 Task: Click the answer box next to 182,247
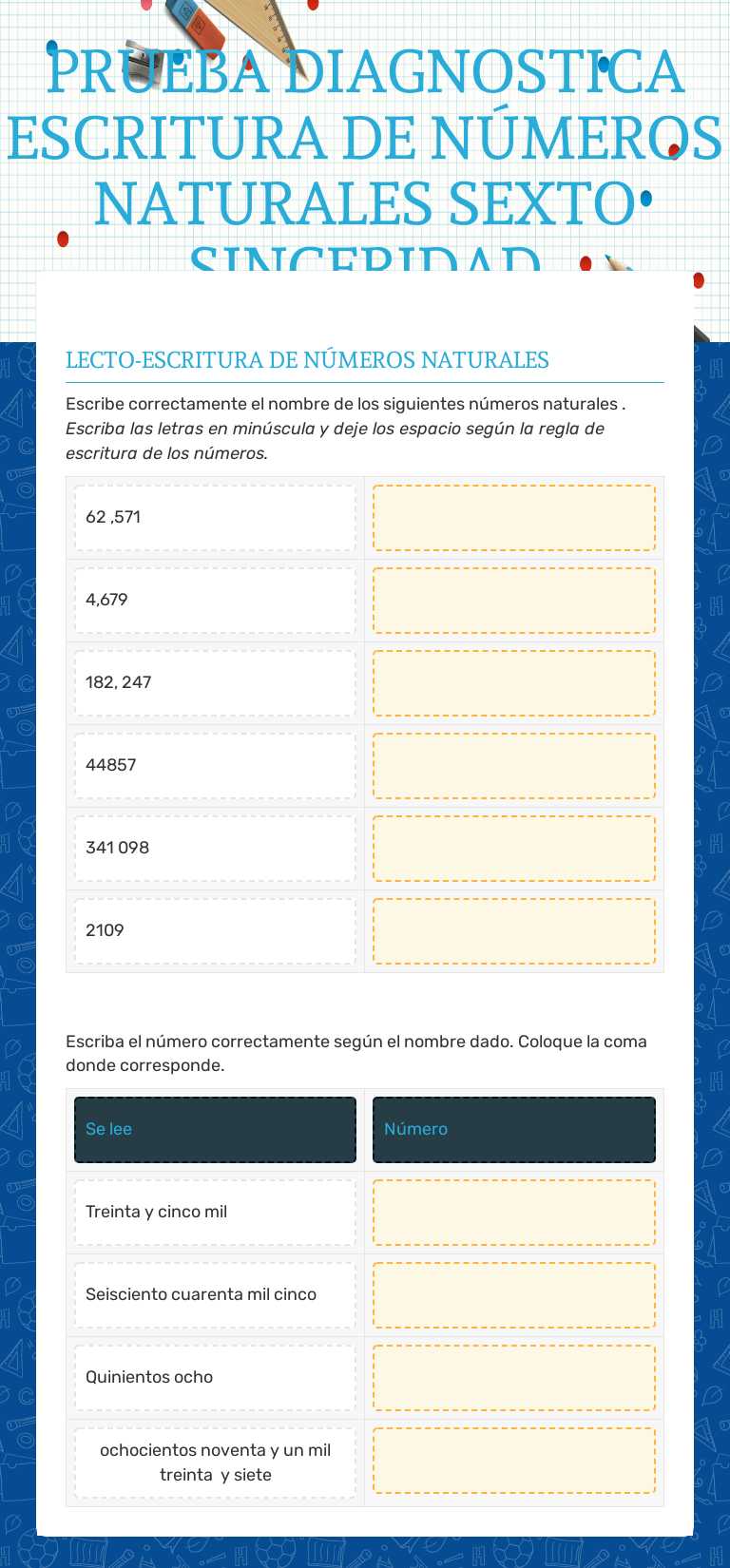click(x=513, y=683)
